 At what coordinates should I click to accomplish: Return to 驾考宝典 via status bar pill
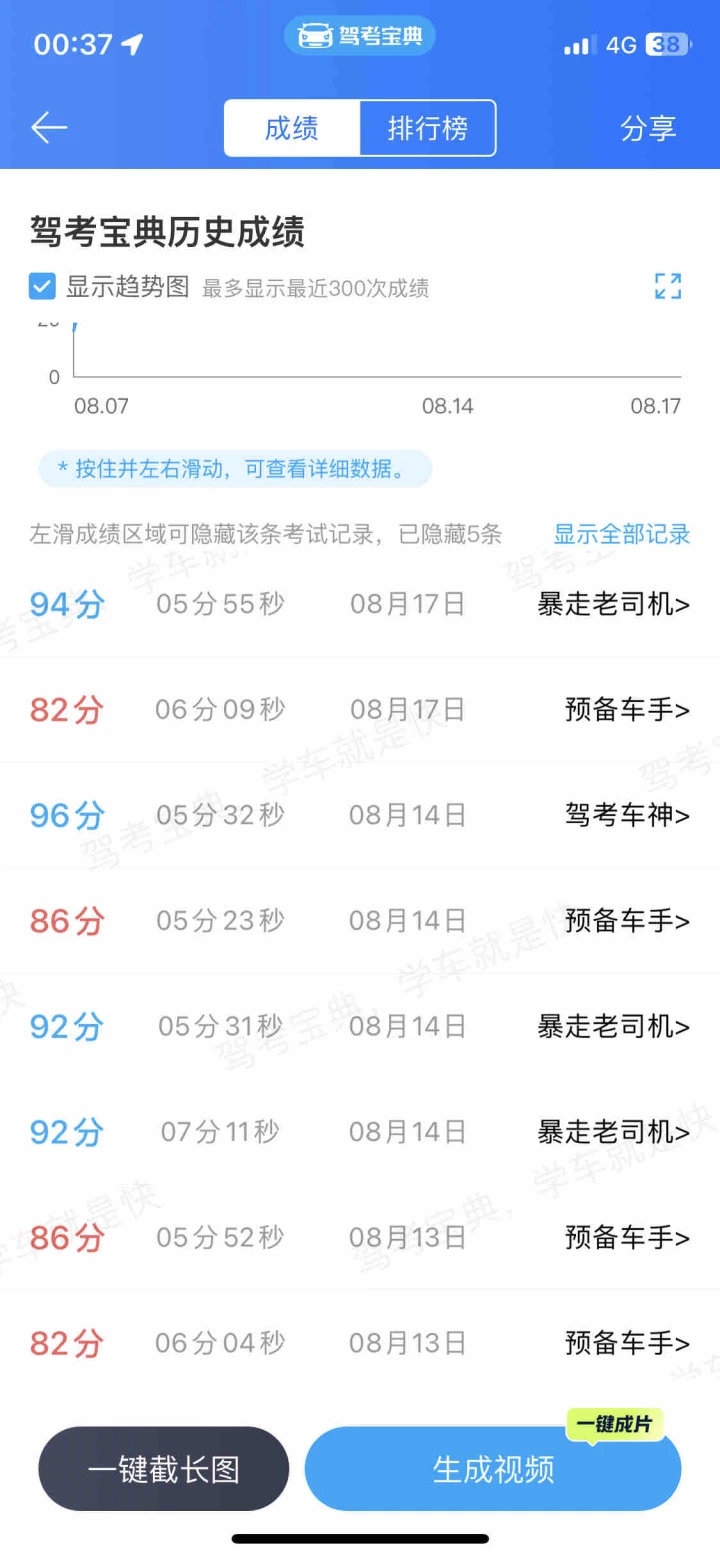[x=360, y=37]
